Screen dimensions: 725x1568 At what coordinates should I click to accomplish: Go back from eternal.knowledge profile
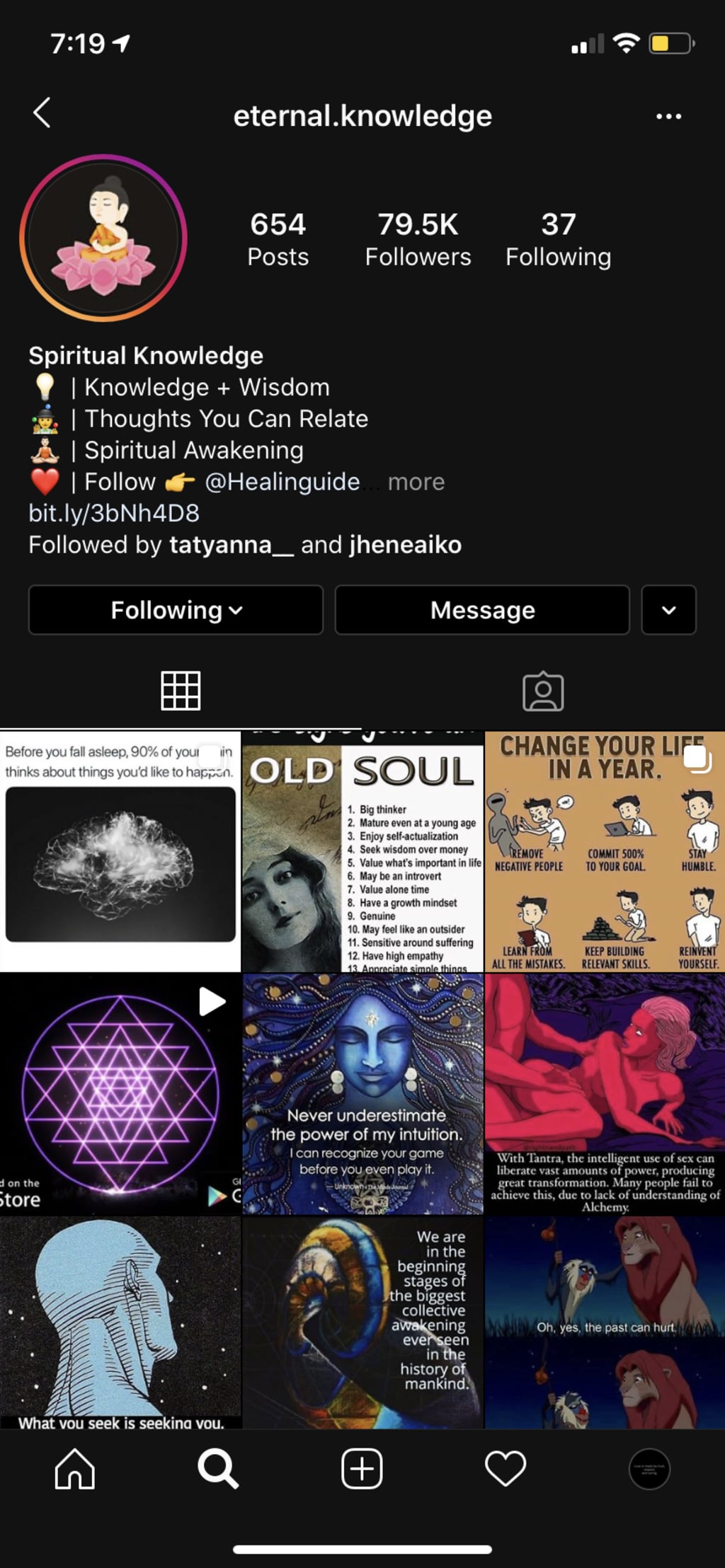[x=42, y=113]
